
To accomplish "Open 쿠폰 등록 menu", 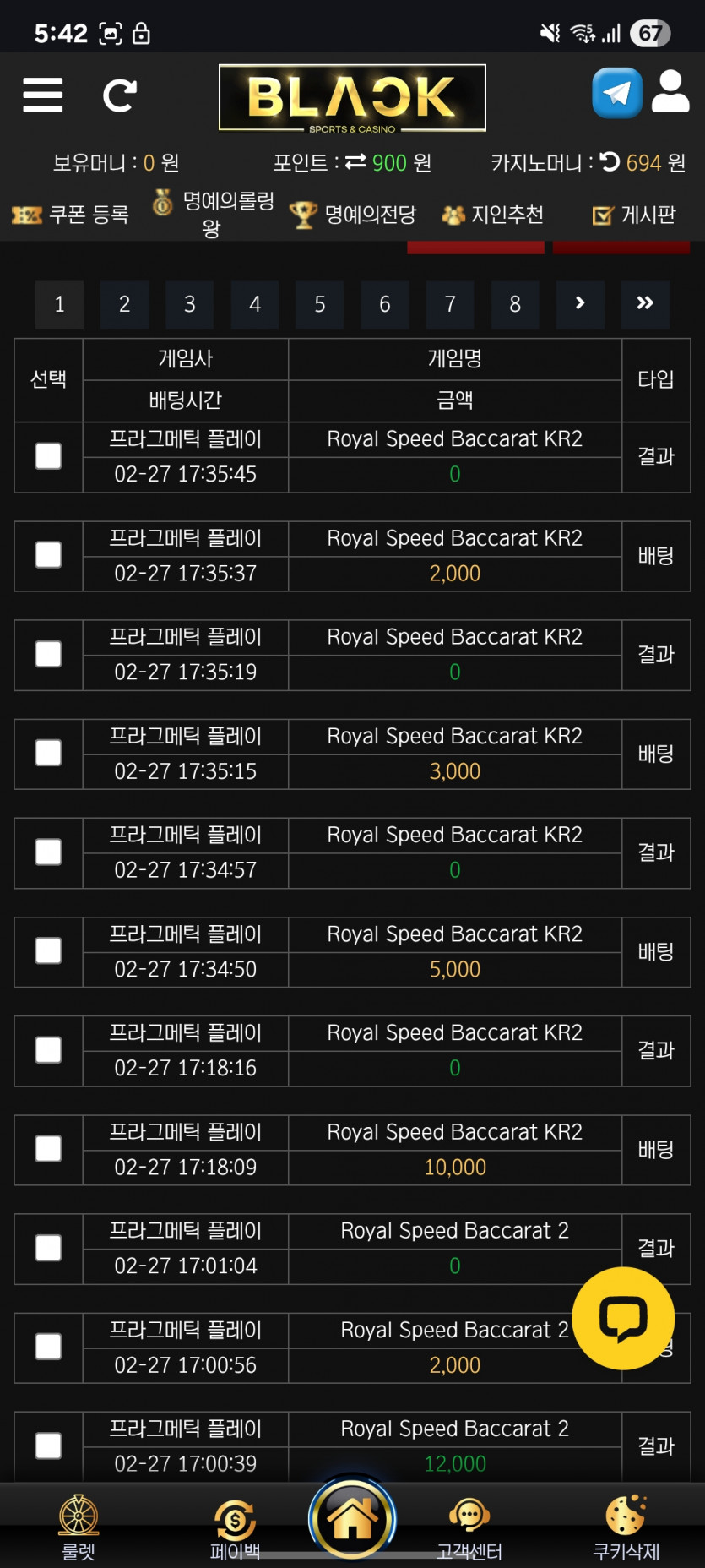I will point(71,215).
